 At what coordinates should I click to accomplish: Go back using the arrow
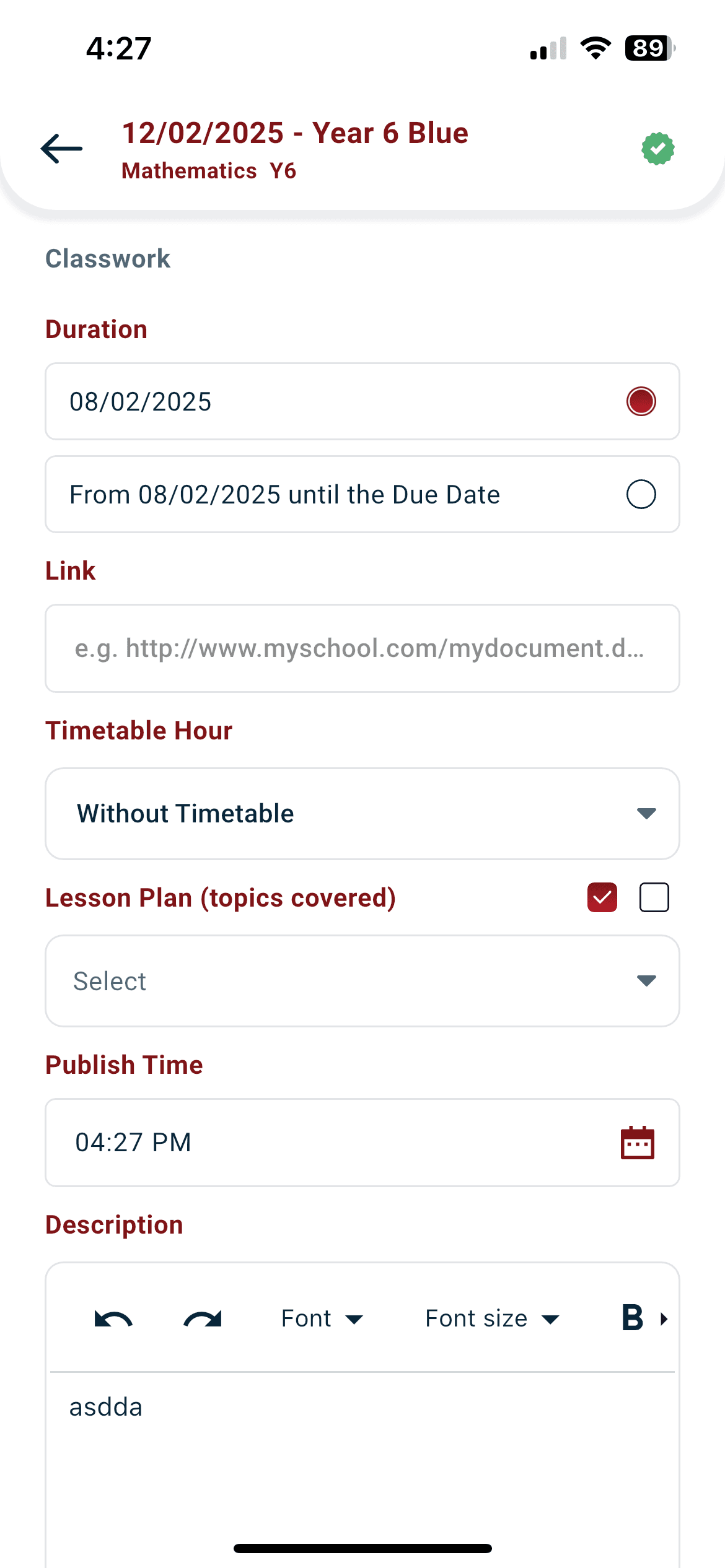tap(61, 149)
